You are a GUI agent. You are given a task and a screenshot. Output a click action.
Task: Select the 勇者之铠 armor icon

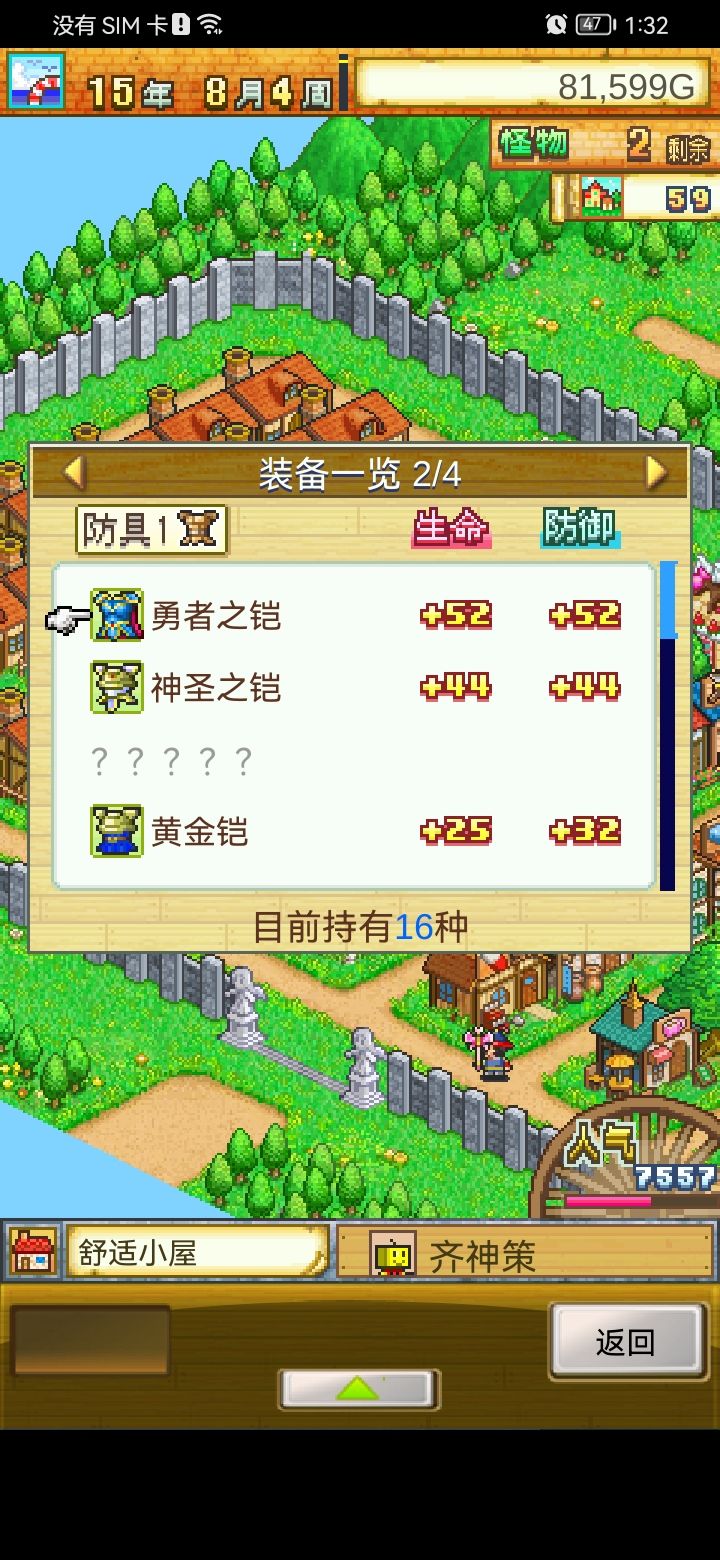click(x=118, y=615)
